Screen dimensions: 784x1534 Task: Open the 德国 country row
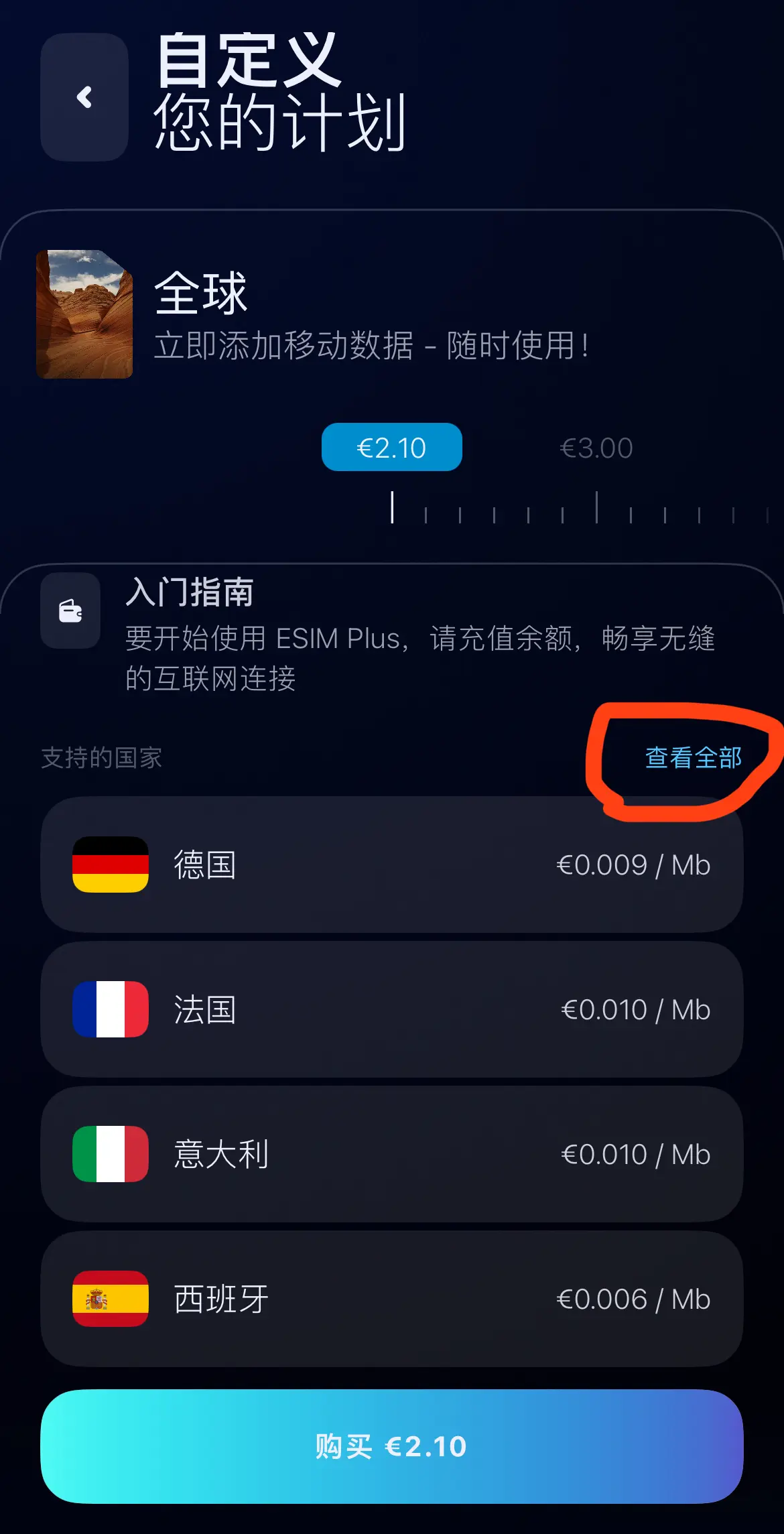pos(391,865)
